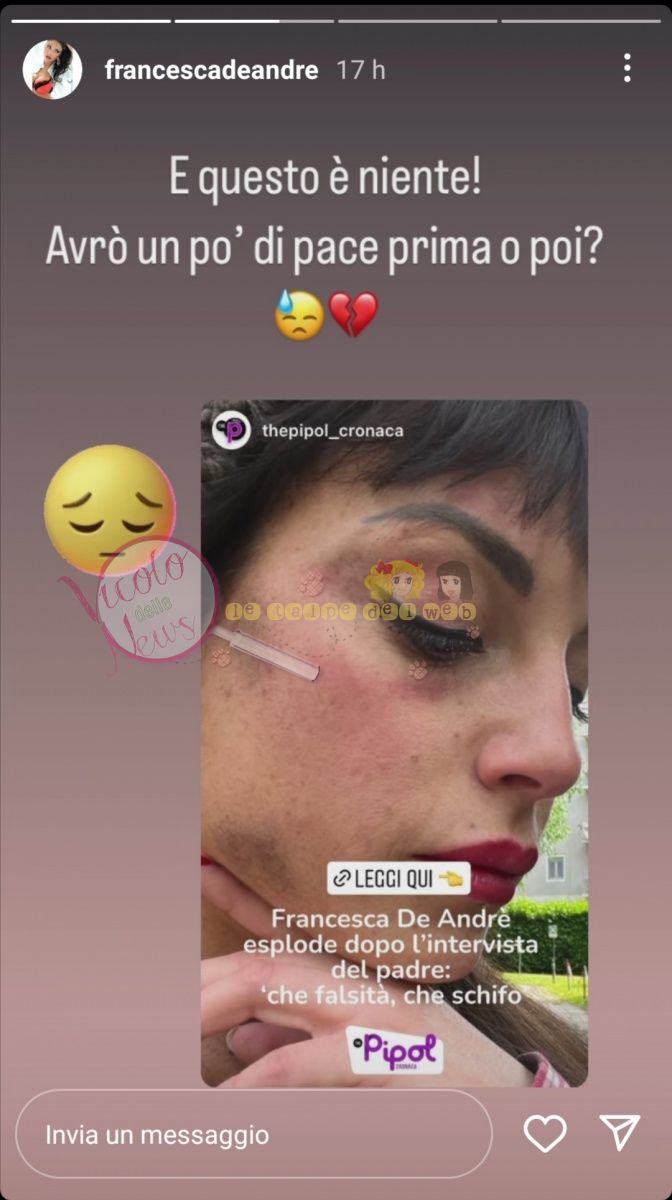Screen dimensions: 672x1200
Task: Like this story with the heart
Action: coord(545,1133)
